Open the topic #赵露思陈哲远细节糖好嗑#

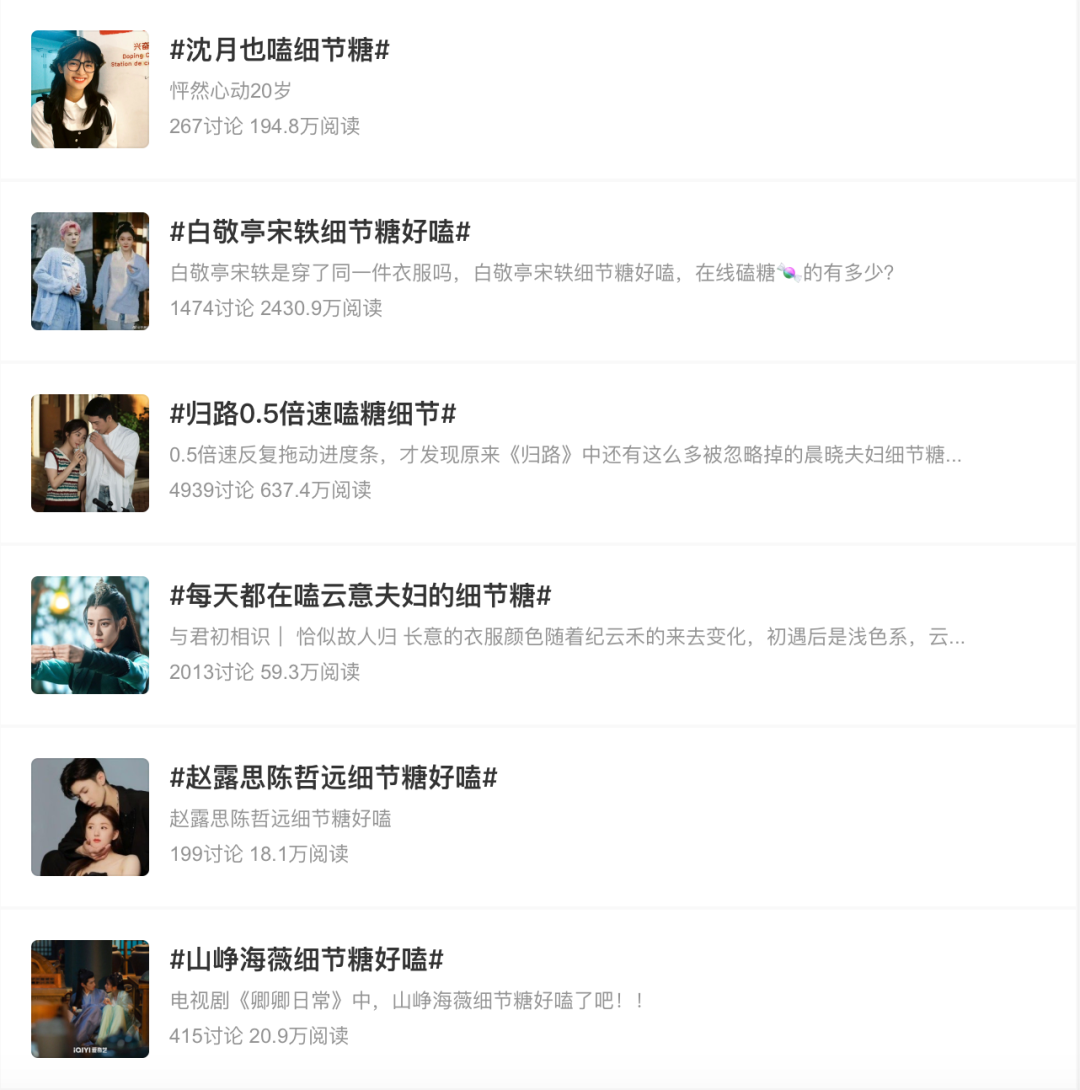(334, 778)
